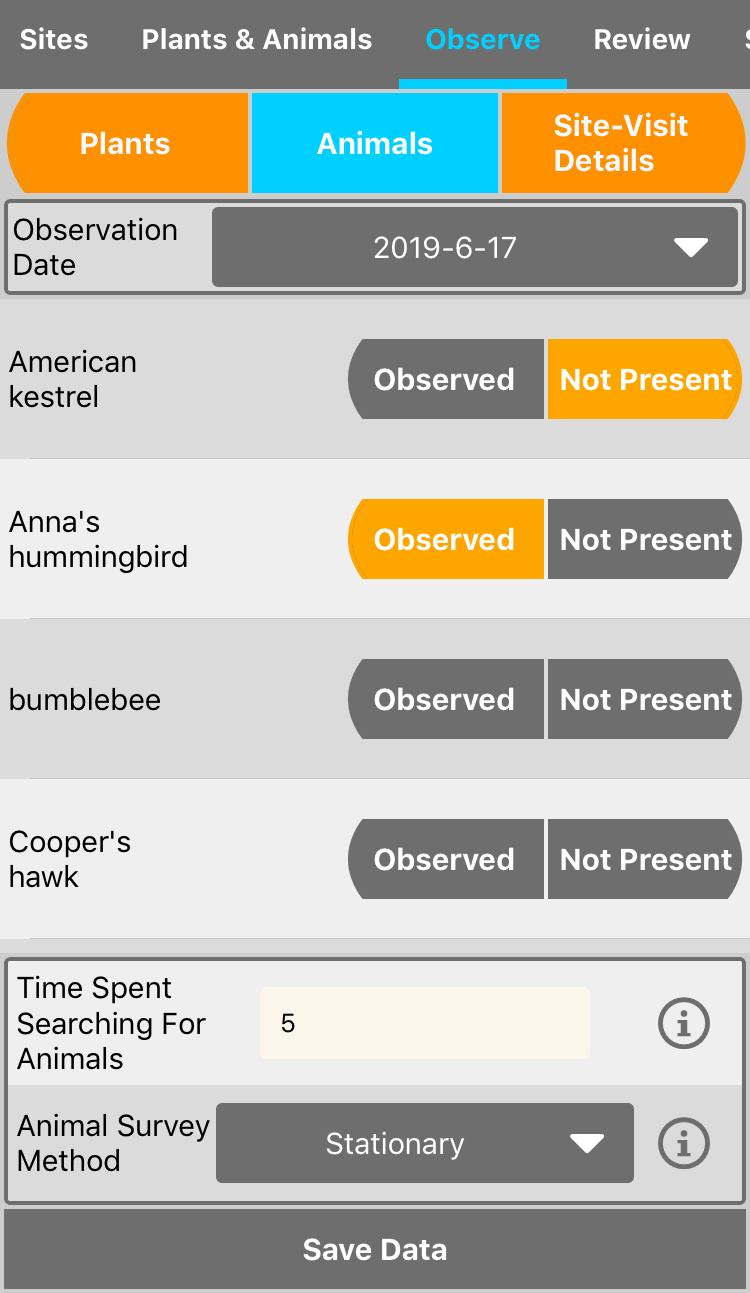Viewport: 750px width, 1293px height.
Task: Show info about Animal Survey Method
Action: click(684, 1143)
